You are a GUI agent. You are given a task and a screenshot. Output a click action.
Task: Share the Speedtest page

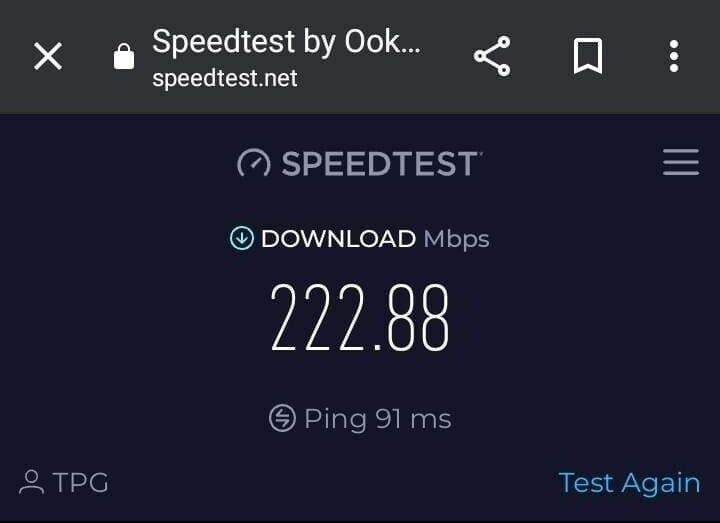coord(492,57)
